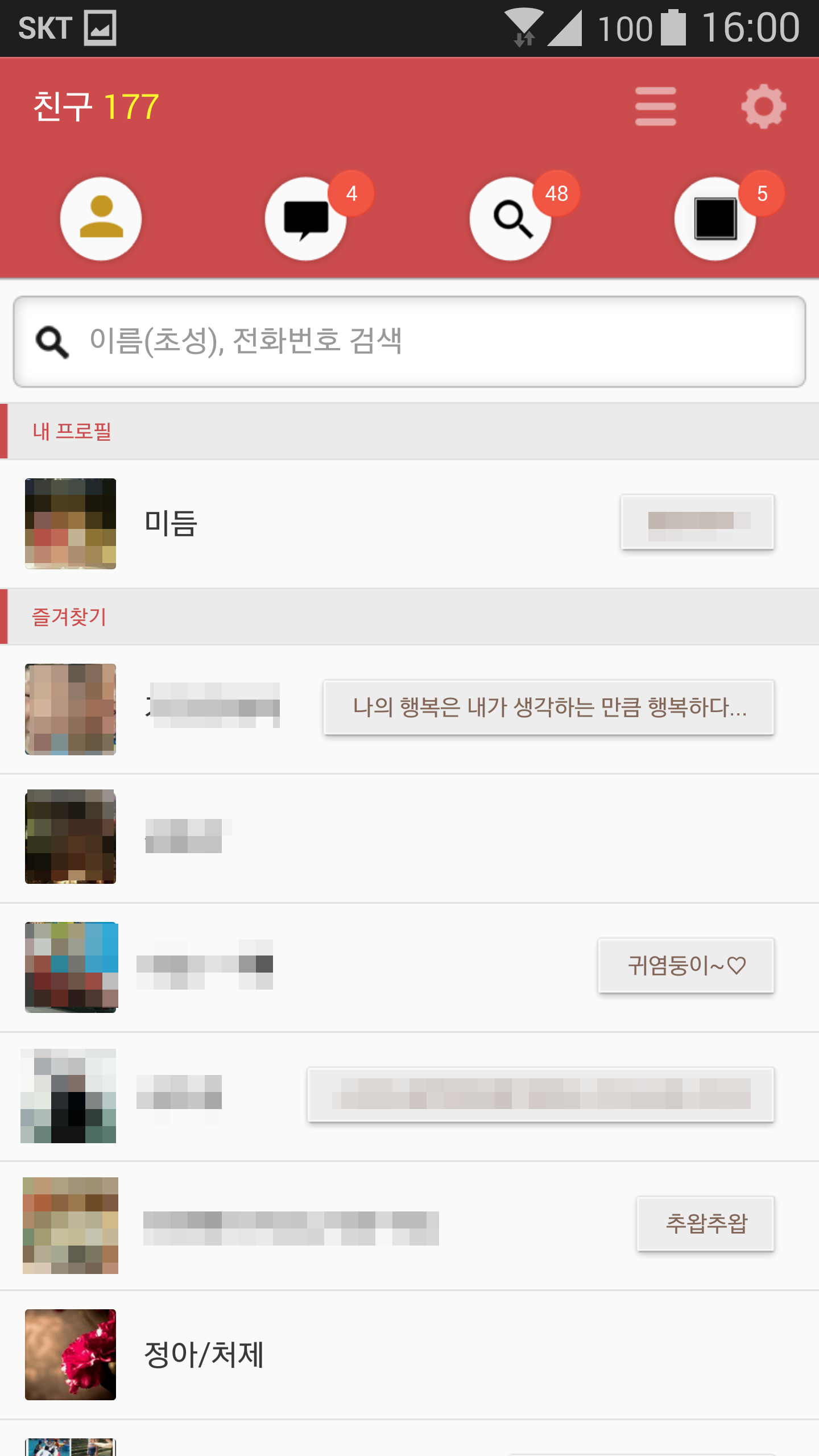Viewport: 819px width, 1456px height.
Task: Switch to chats tab with 4 badge
Action: (x=306, y=219)
